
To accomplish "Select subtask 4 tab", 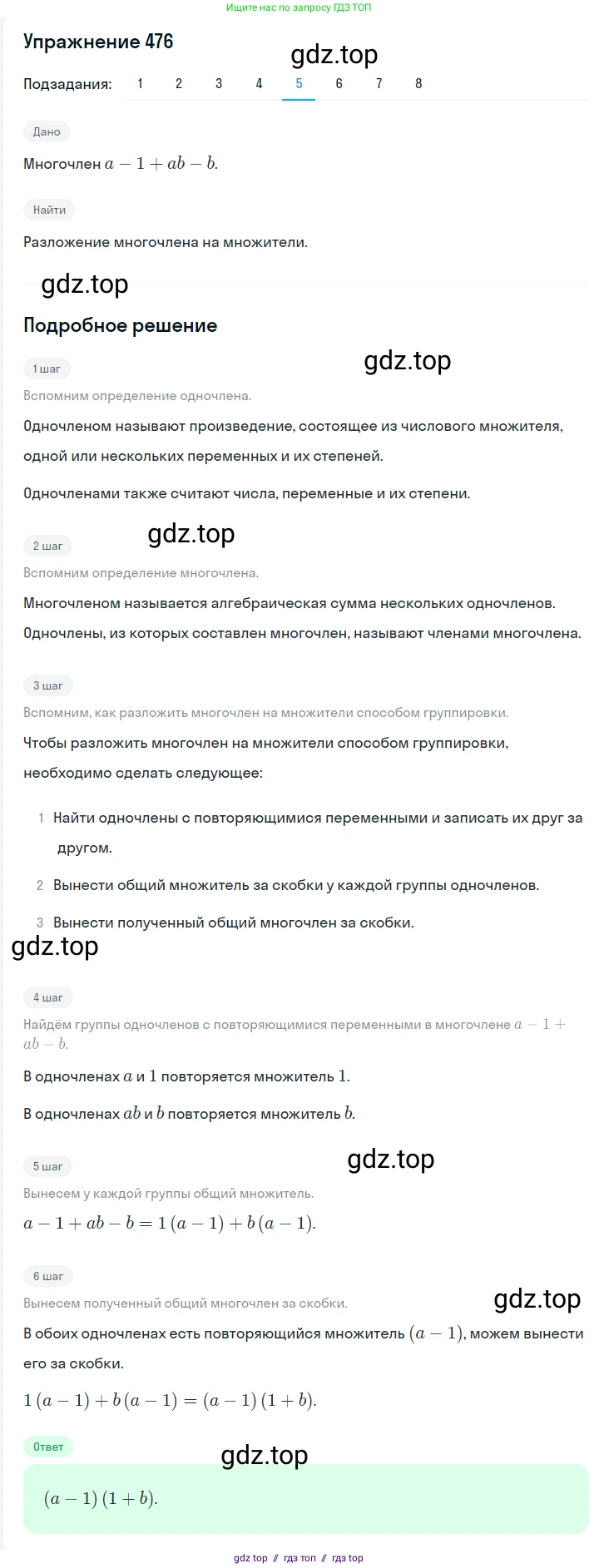I will 259,83.
